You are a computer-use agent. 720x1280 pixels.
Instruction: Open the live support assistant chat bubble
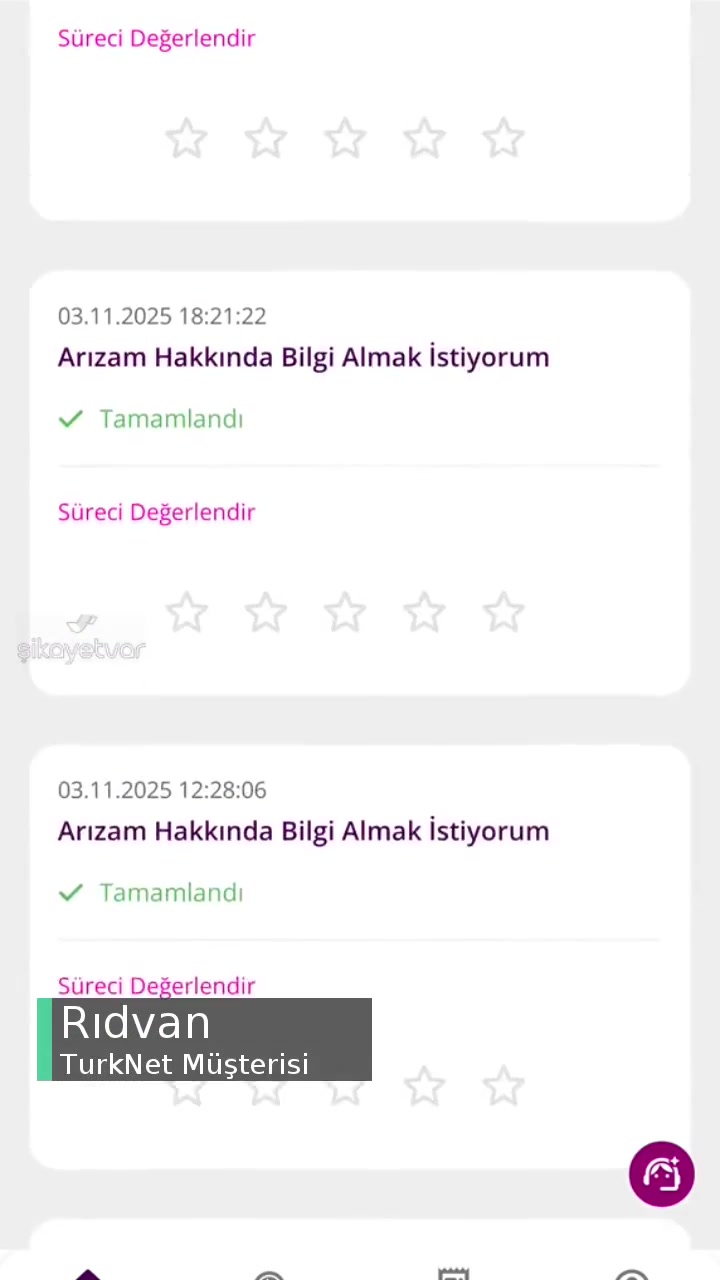[661, 1174]
